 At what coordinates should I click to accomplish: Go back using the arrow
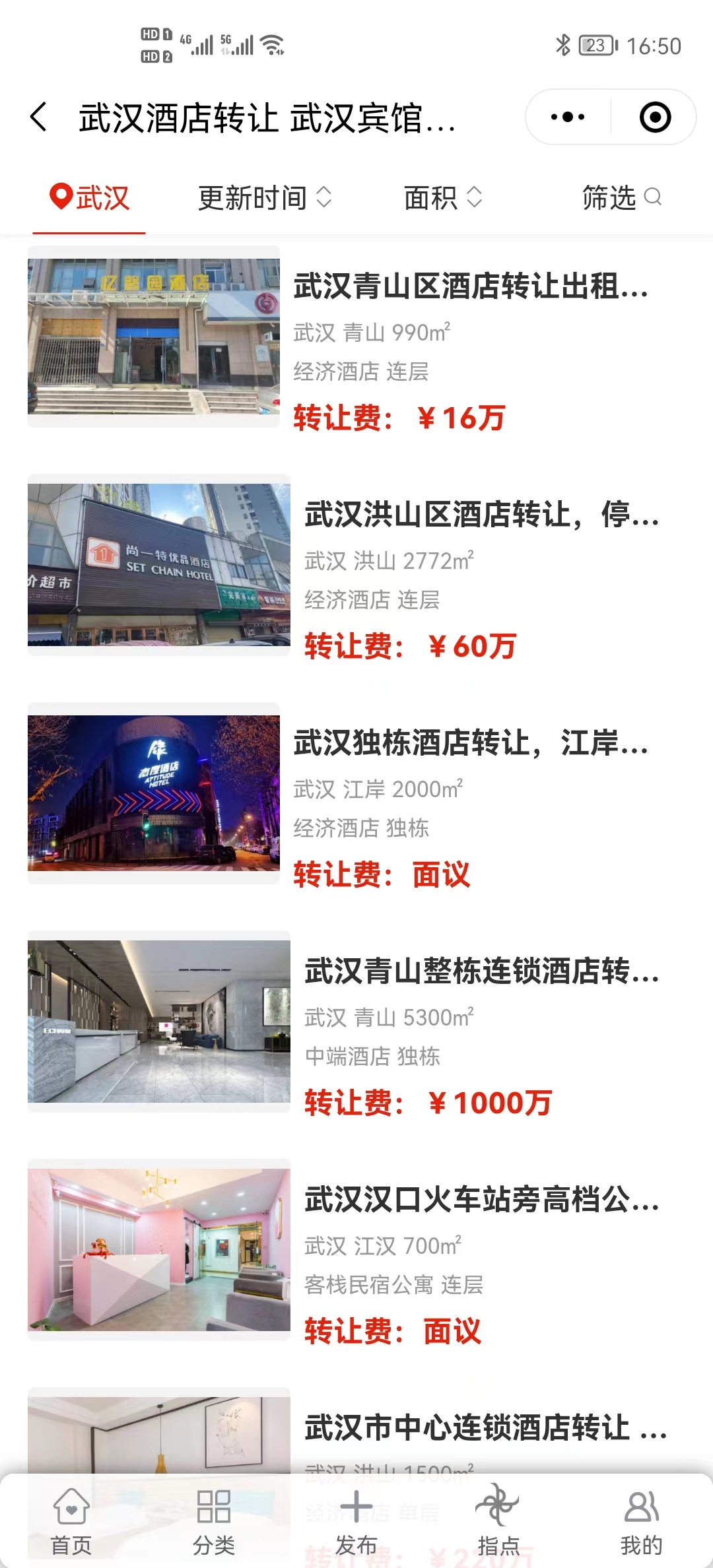40,117
